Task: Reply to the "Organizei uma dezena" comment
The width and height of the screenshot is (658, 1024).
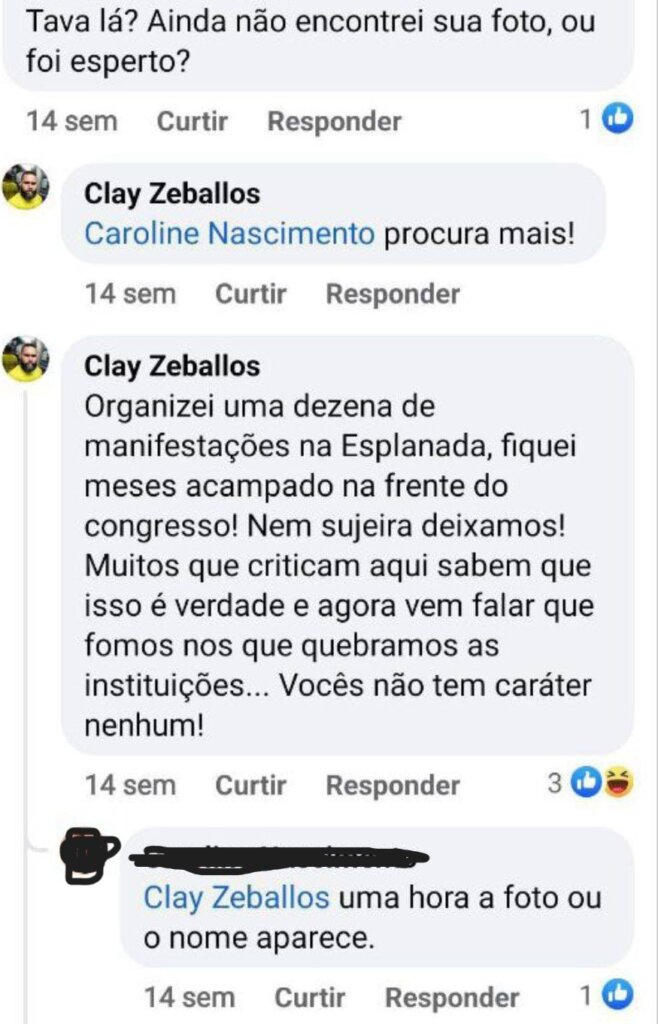Action: point(393,785)
